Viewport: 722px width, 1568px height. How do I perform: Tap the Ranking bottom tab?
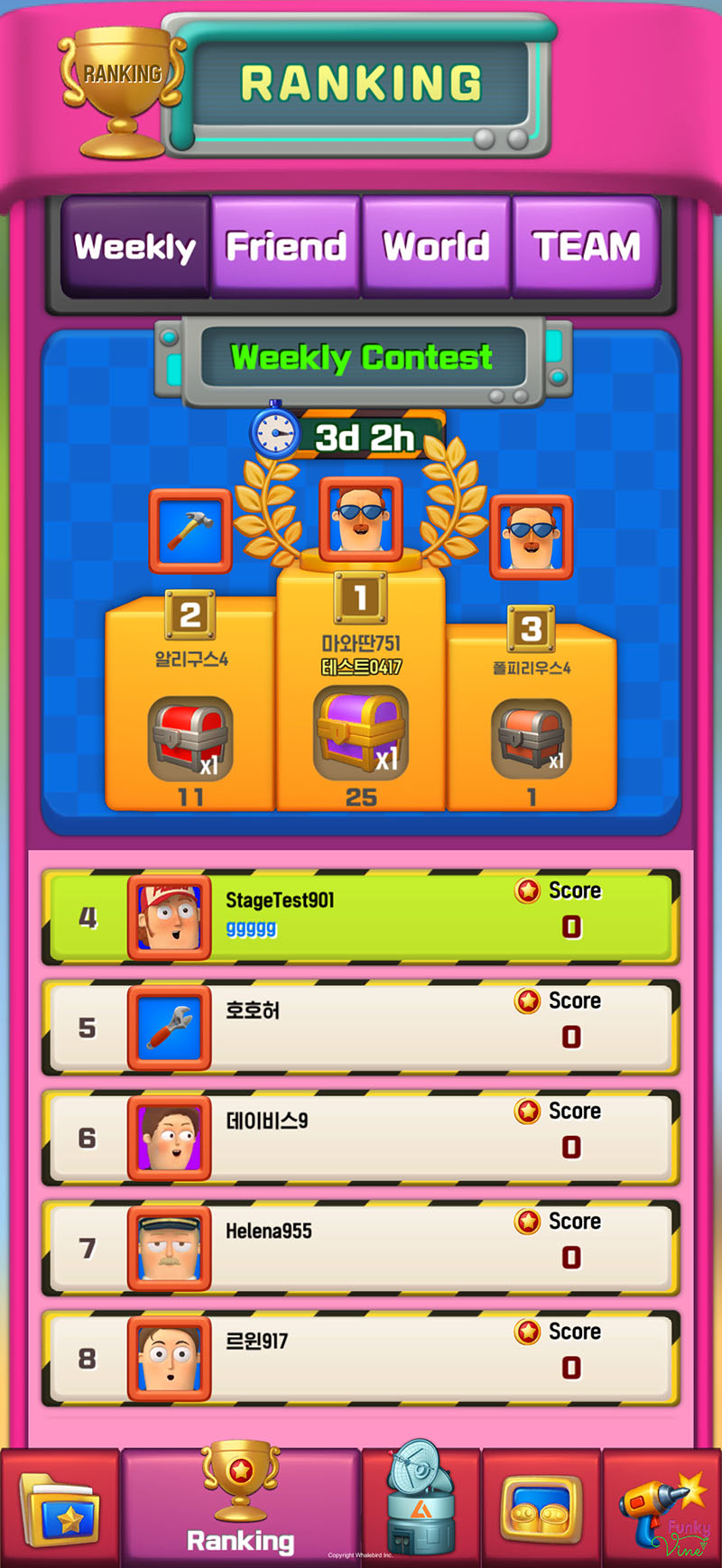coord(240,1505)
